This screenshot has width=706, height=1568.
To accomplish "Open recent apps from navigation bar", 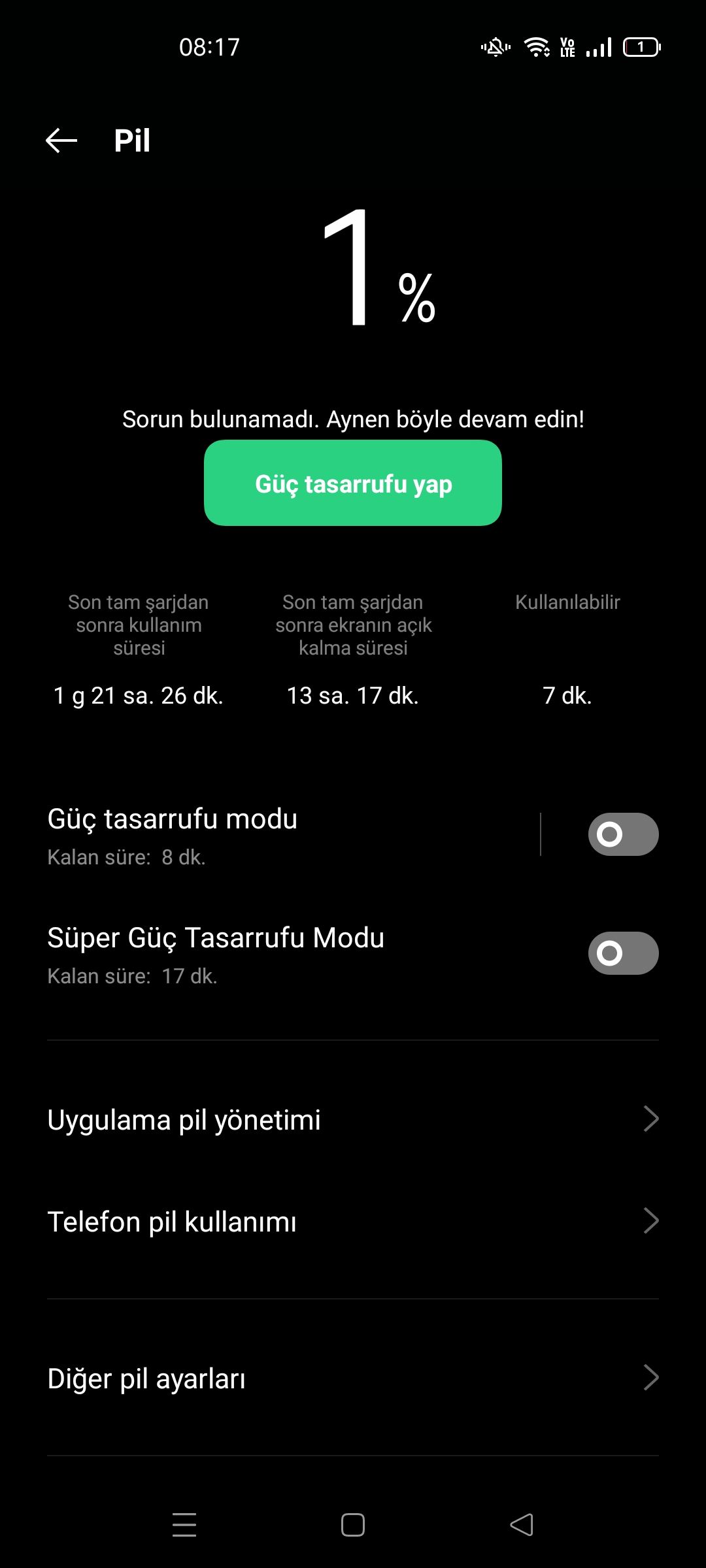I will [184, 1525].
